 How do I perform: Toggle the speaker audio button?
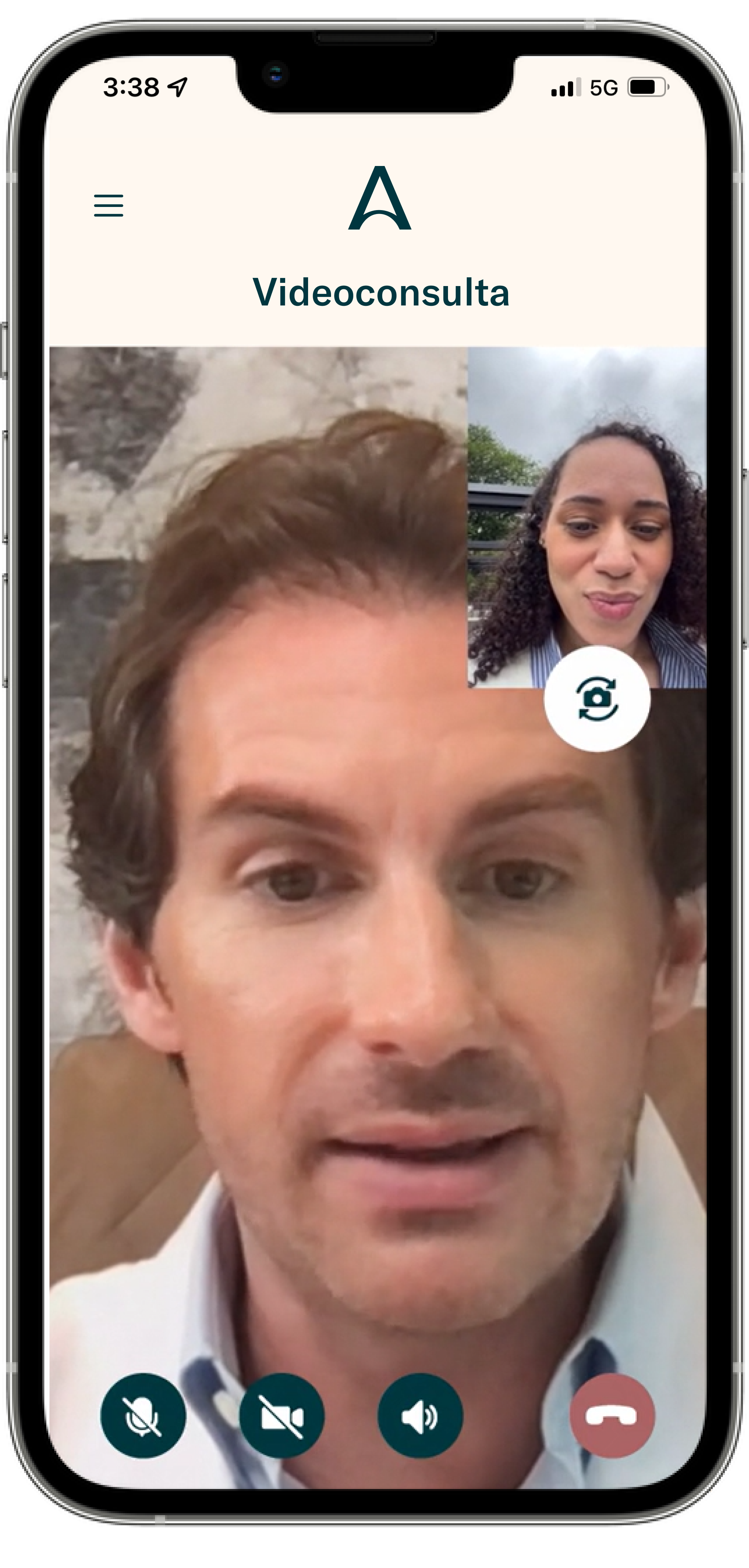coord(420,1416)
